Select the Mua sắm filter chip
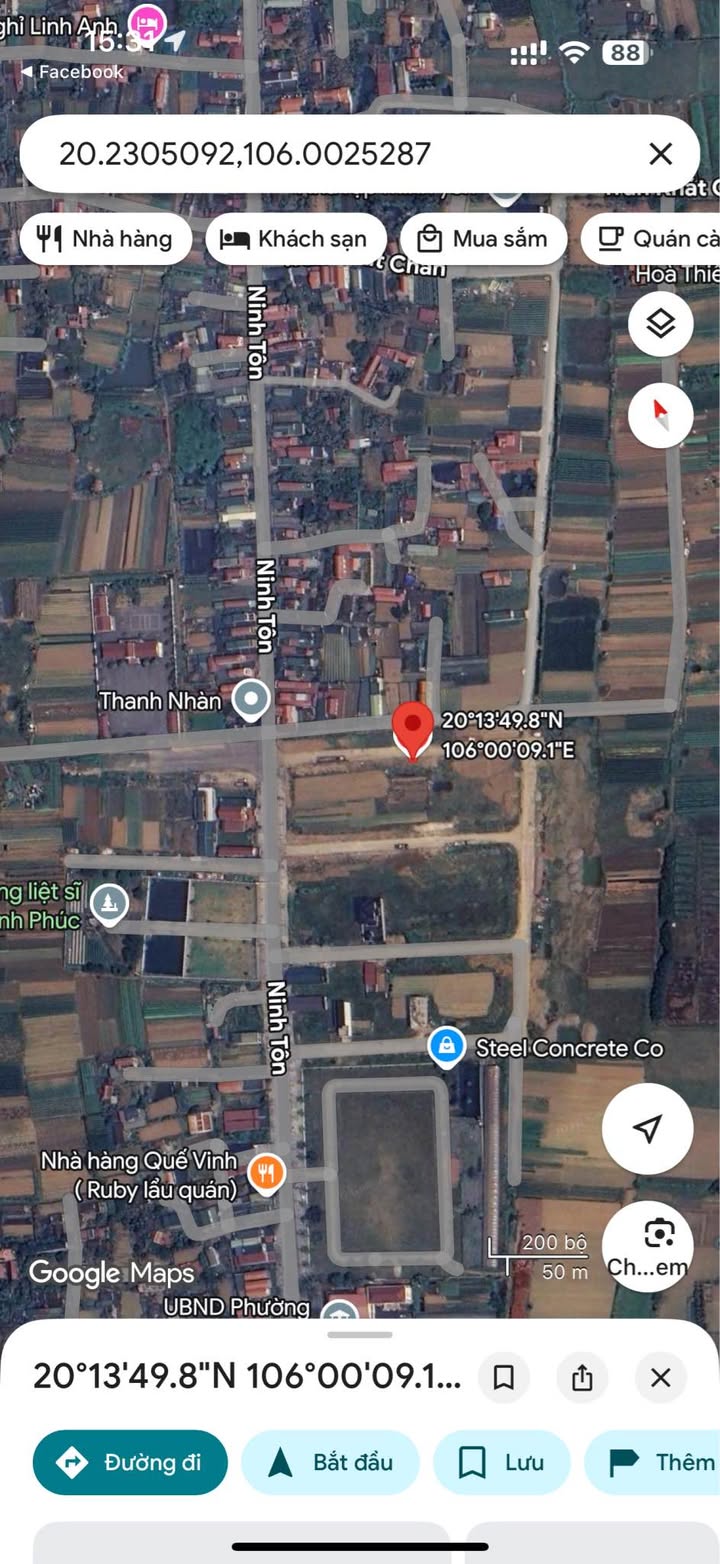The width and height of the screenshot is (720, 1564). coord(483,239)
